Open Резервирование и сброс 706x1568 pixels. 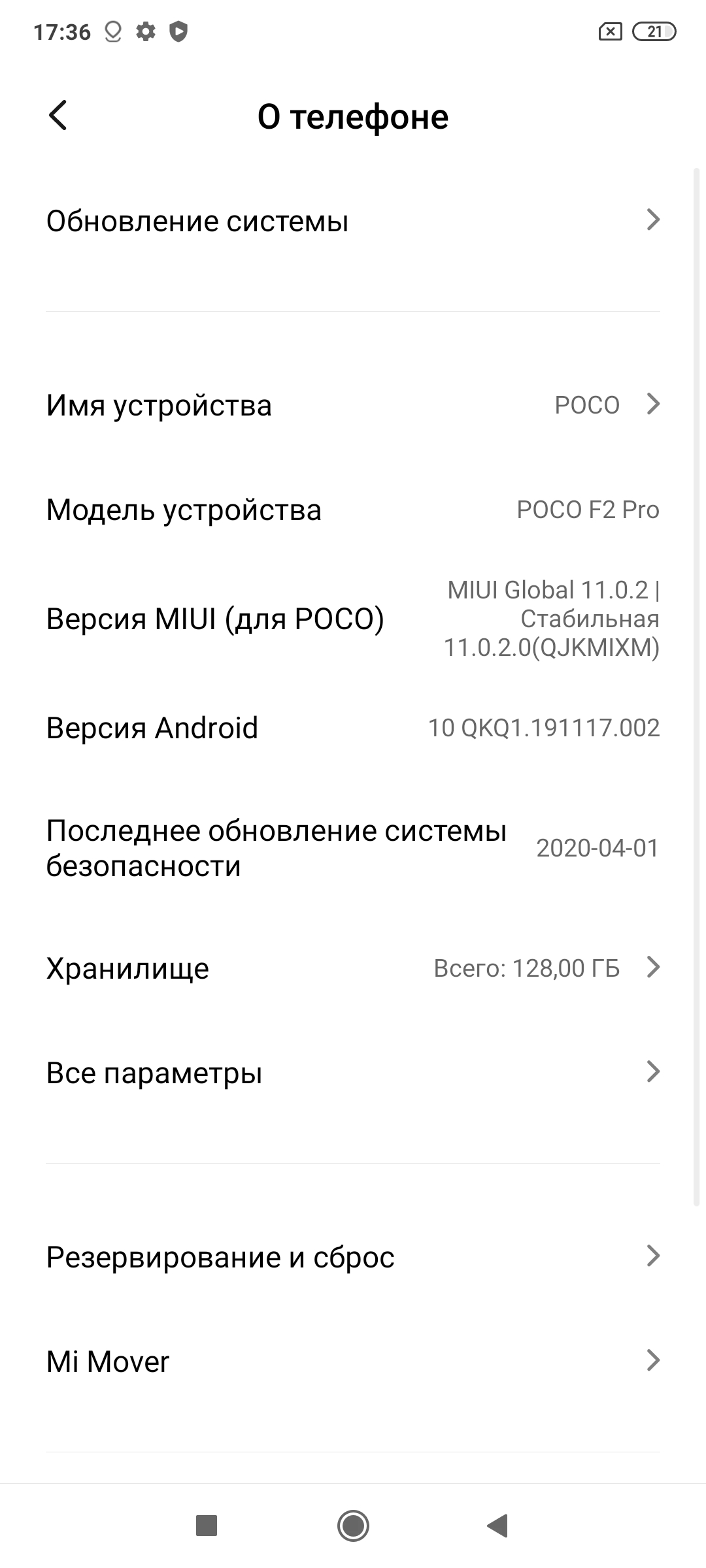[353, 1257]
